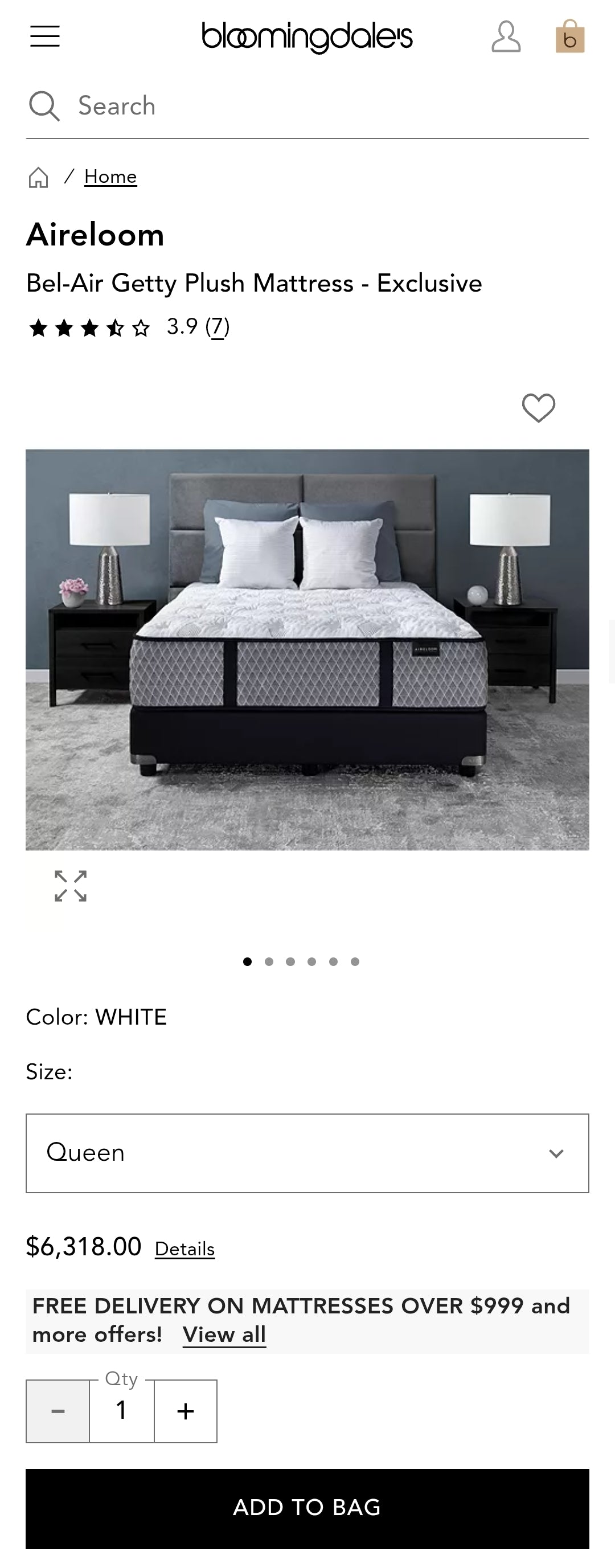
Task: Open the hamburger navigation menu
Action: tap(44, 36)
